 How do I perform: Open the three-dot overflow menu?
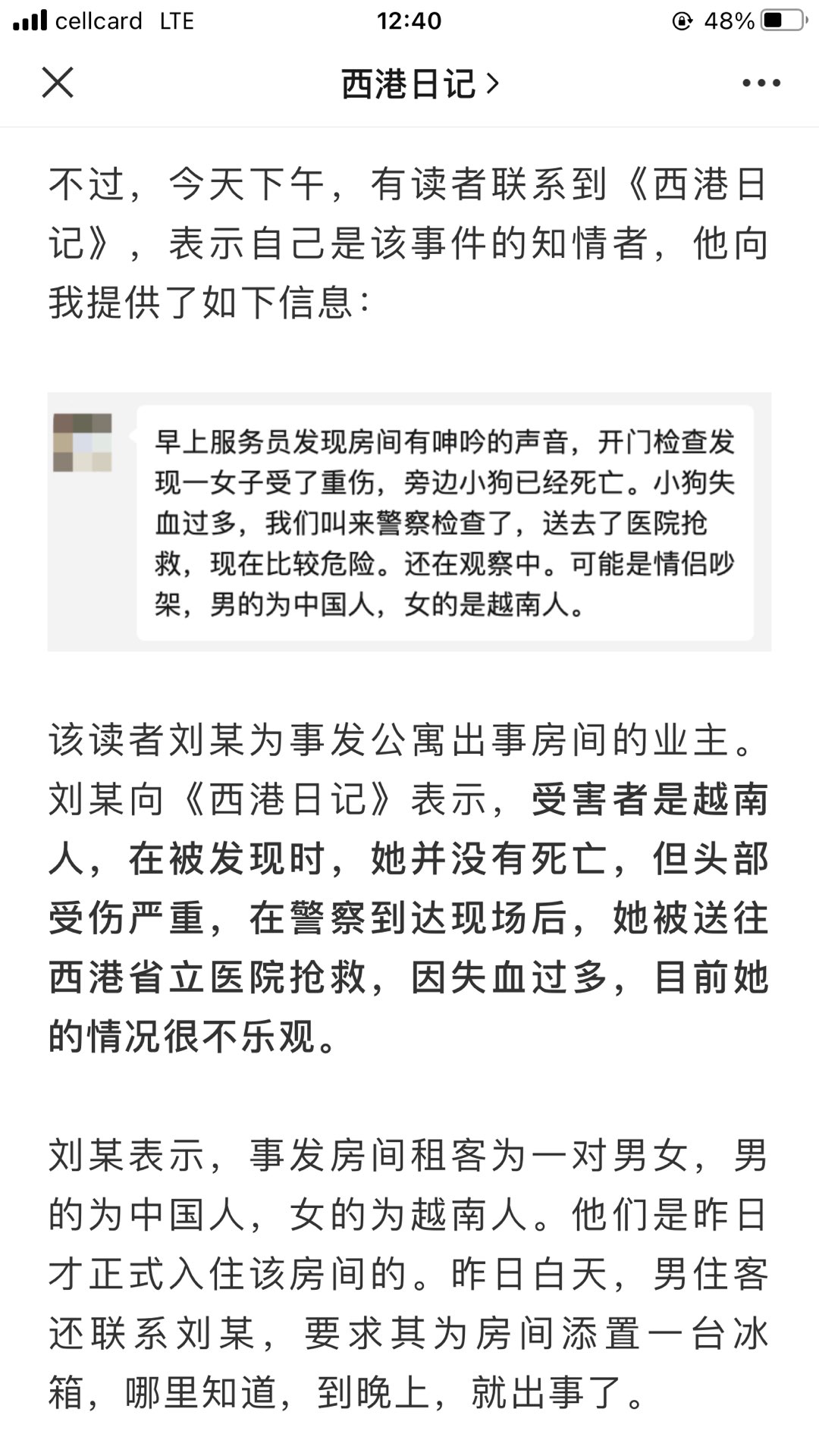click(761, 83)
